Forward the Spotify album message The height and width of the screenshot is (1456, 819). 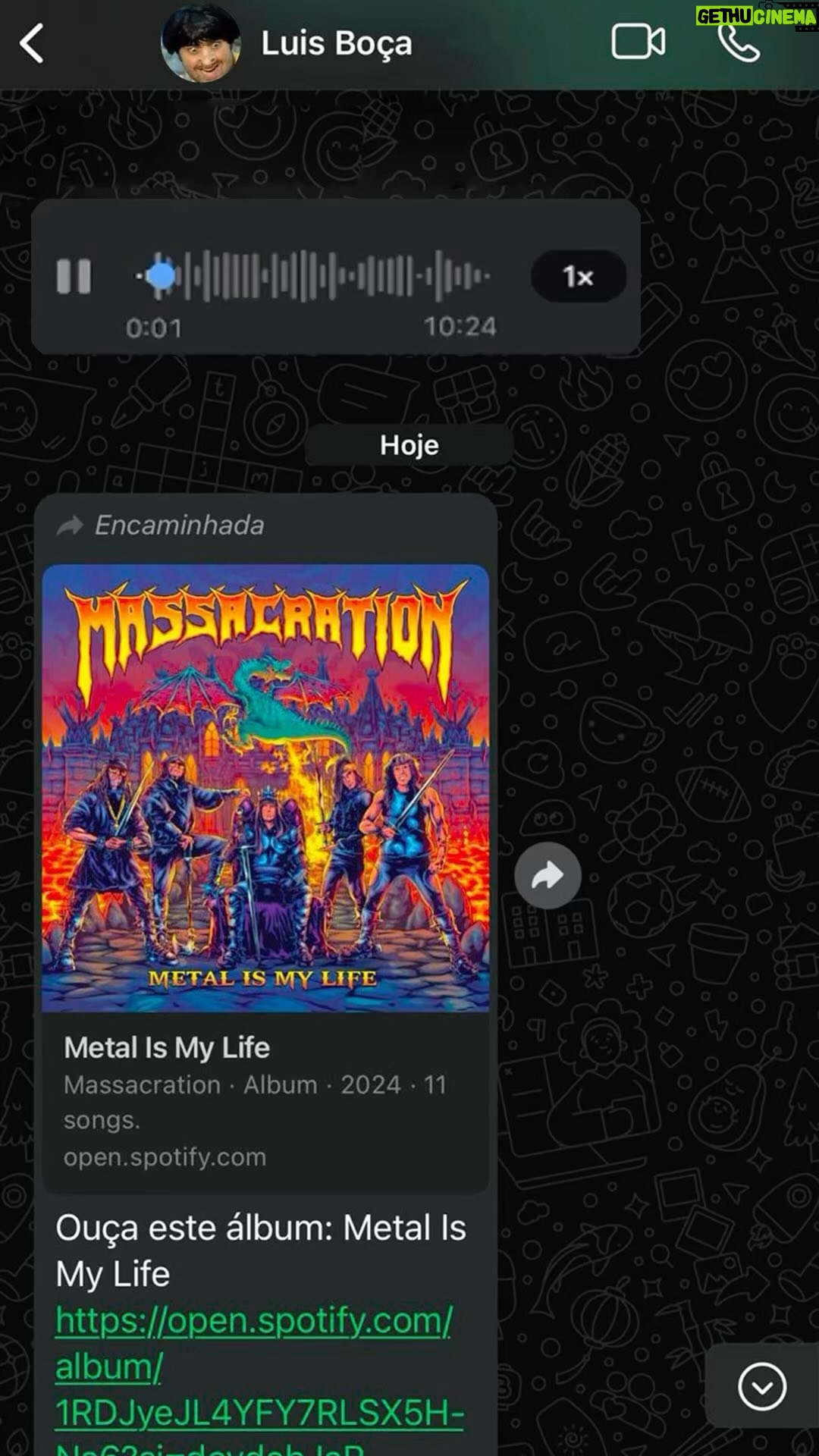548,876
